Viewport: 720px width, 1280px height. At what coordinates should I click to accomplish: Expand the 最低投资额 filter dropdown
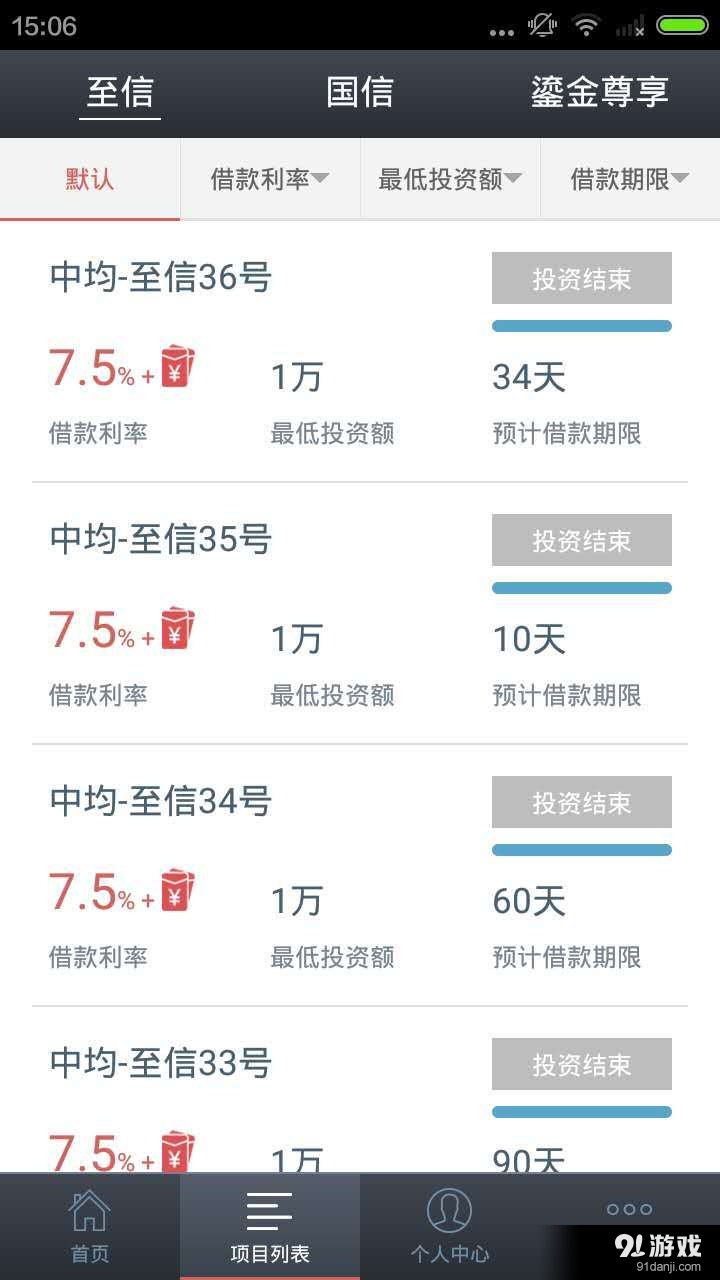click(x=449, y=179)
